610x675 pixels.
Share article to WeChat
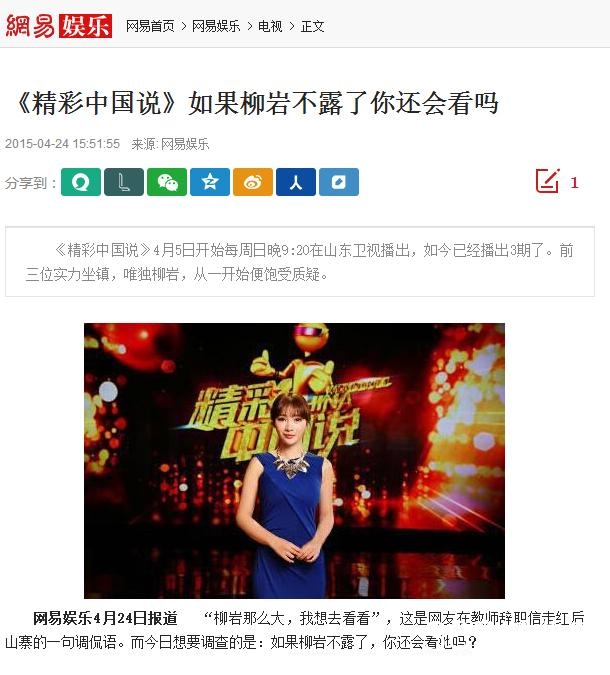tap(166, 182)
